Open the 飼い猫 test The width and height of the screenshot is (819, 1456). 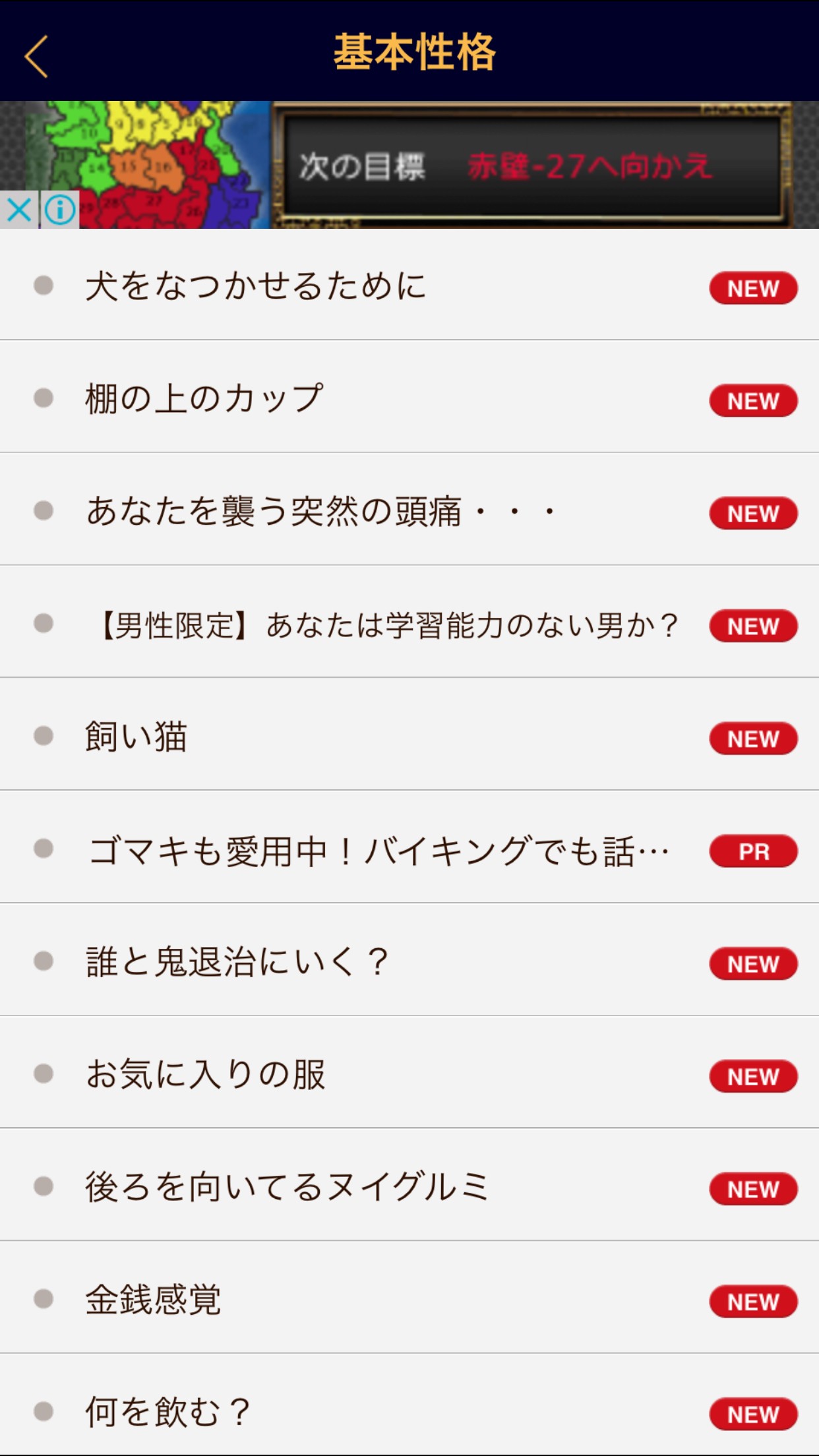(x=136, y=737)
